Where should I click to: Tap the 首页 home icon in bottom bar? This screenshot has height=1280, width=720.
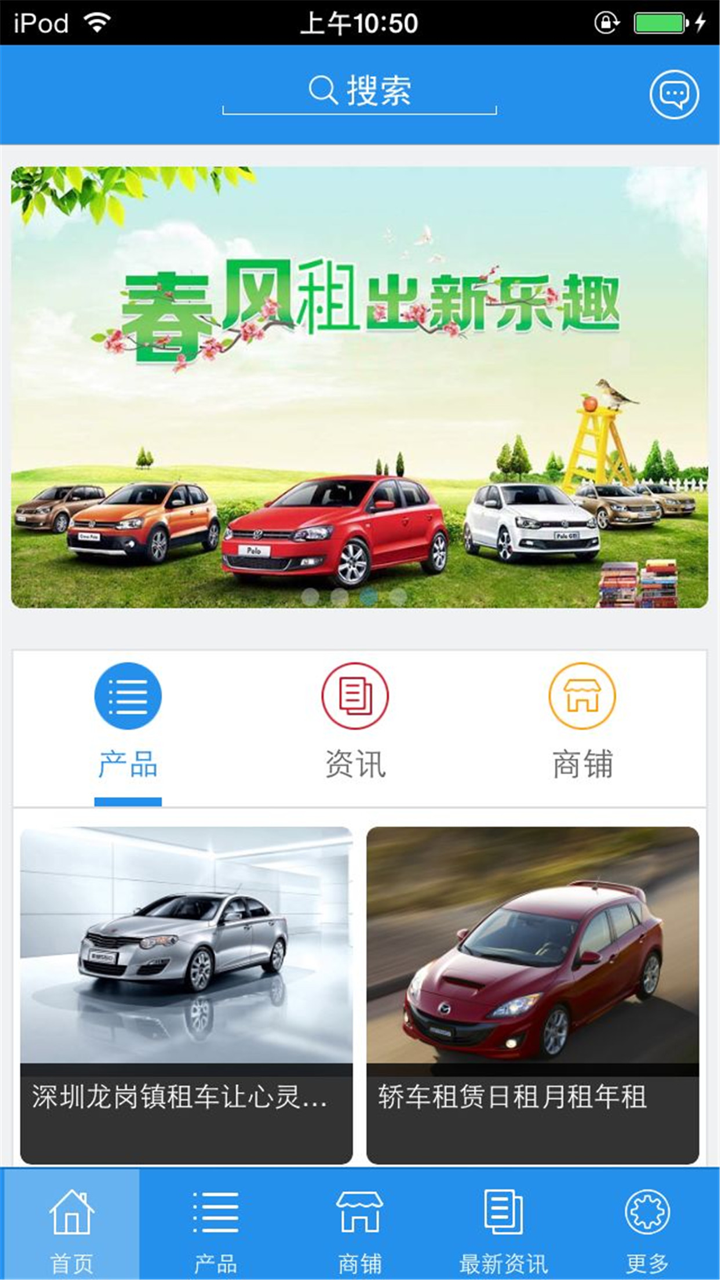71,1213
